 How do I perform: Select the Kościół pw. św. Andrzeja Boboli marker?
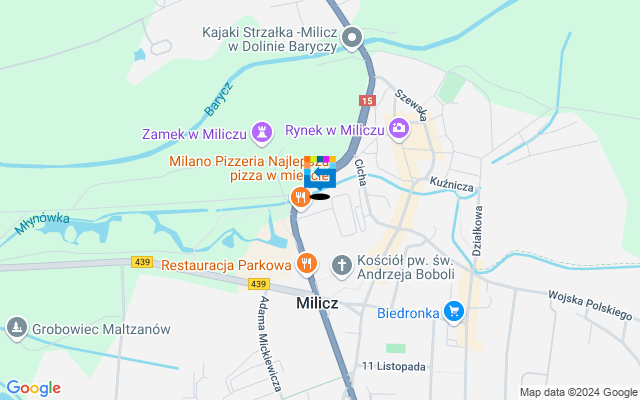point(342,265)
